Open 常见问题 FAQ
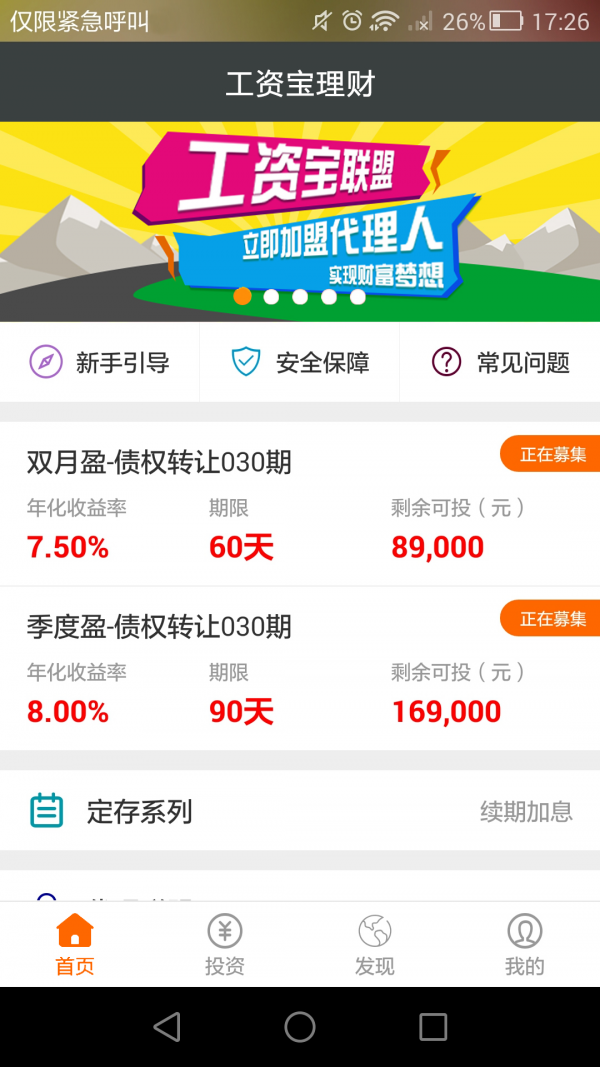Viewport: 600px width, 1067px height. pos(500,362)
